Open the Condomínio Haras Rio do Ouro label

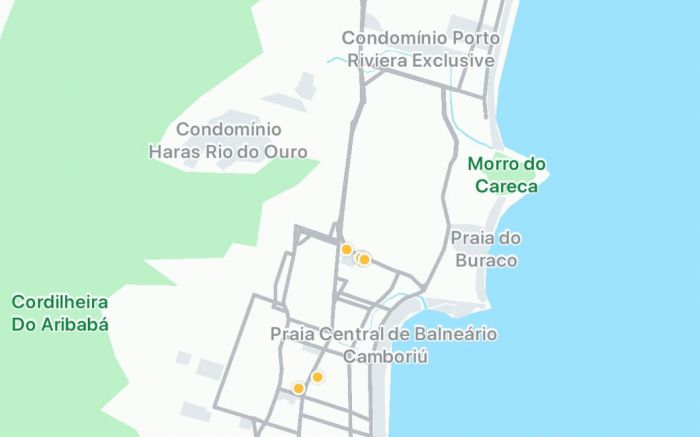228,141
